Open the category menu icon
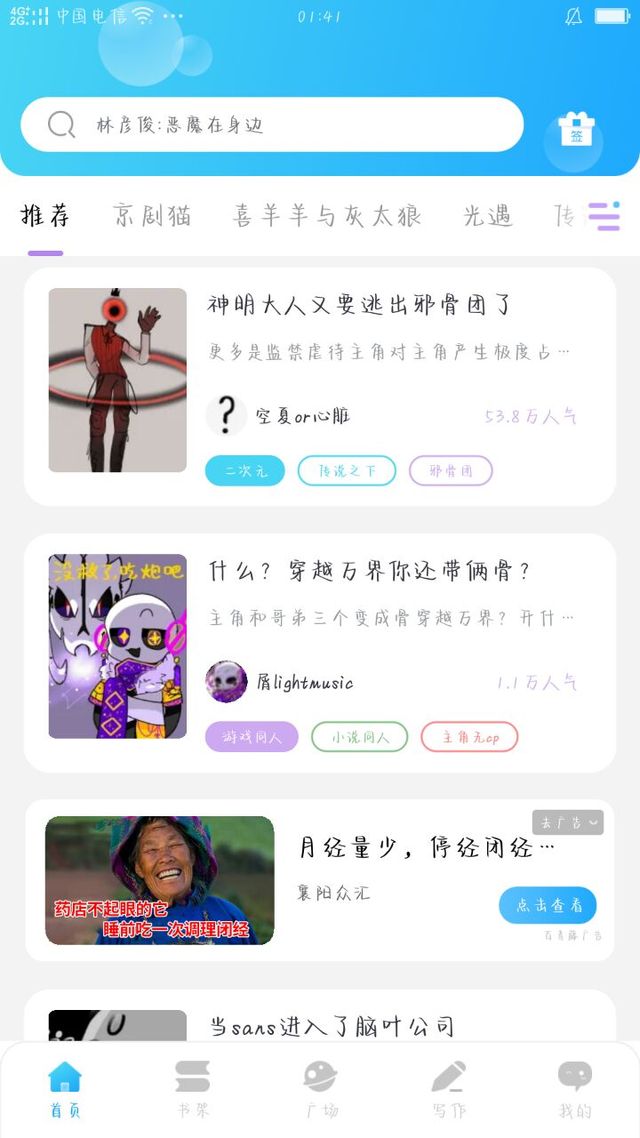Image resolution: width=640 pixels, height=1138 pixels. coord(603,216)
